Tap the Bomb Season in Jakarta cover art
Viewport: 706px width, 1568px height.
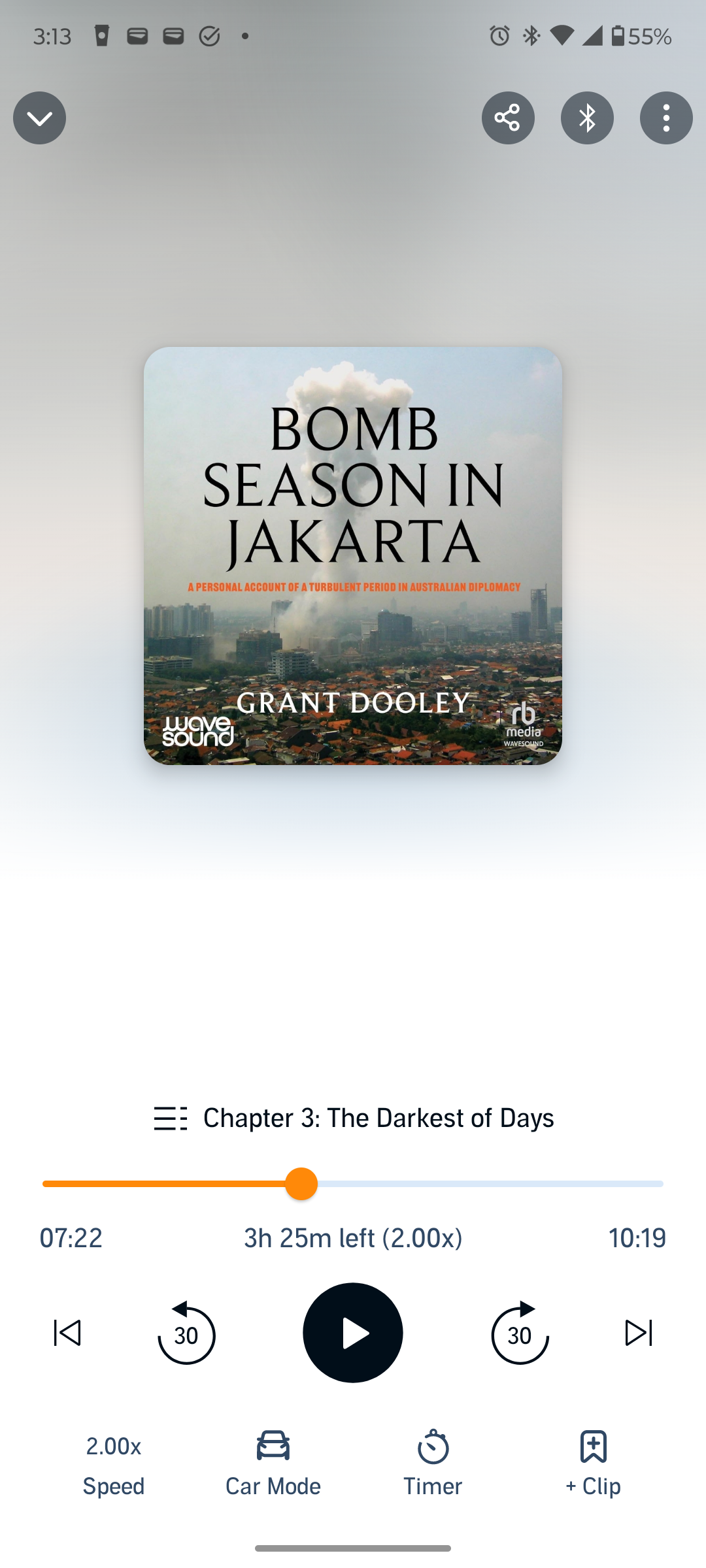tap(353, 555)
